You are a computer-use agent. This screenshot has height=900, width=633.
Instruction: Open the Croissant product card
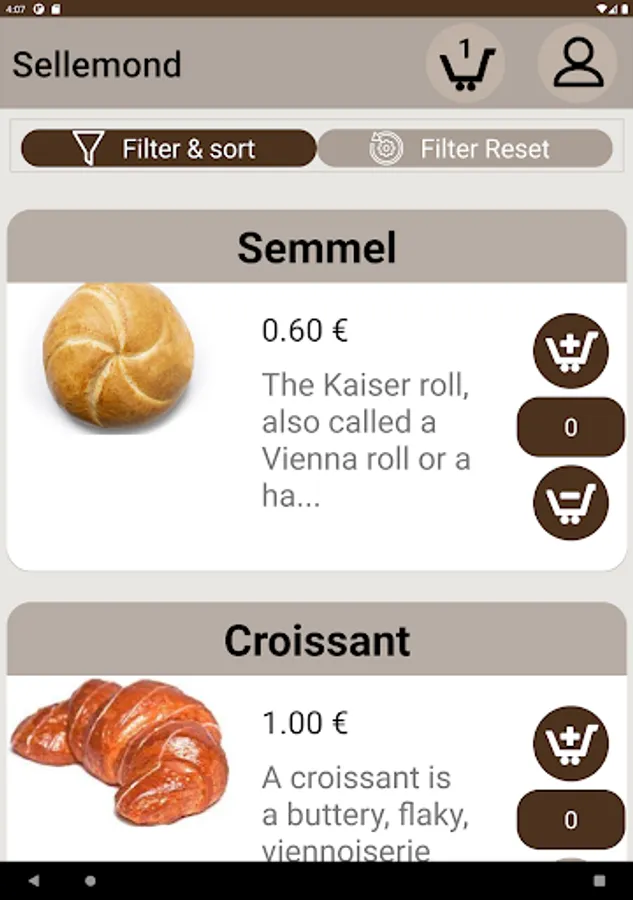click(x=317, y=732)
